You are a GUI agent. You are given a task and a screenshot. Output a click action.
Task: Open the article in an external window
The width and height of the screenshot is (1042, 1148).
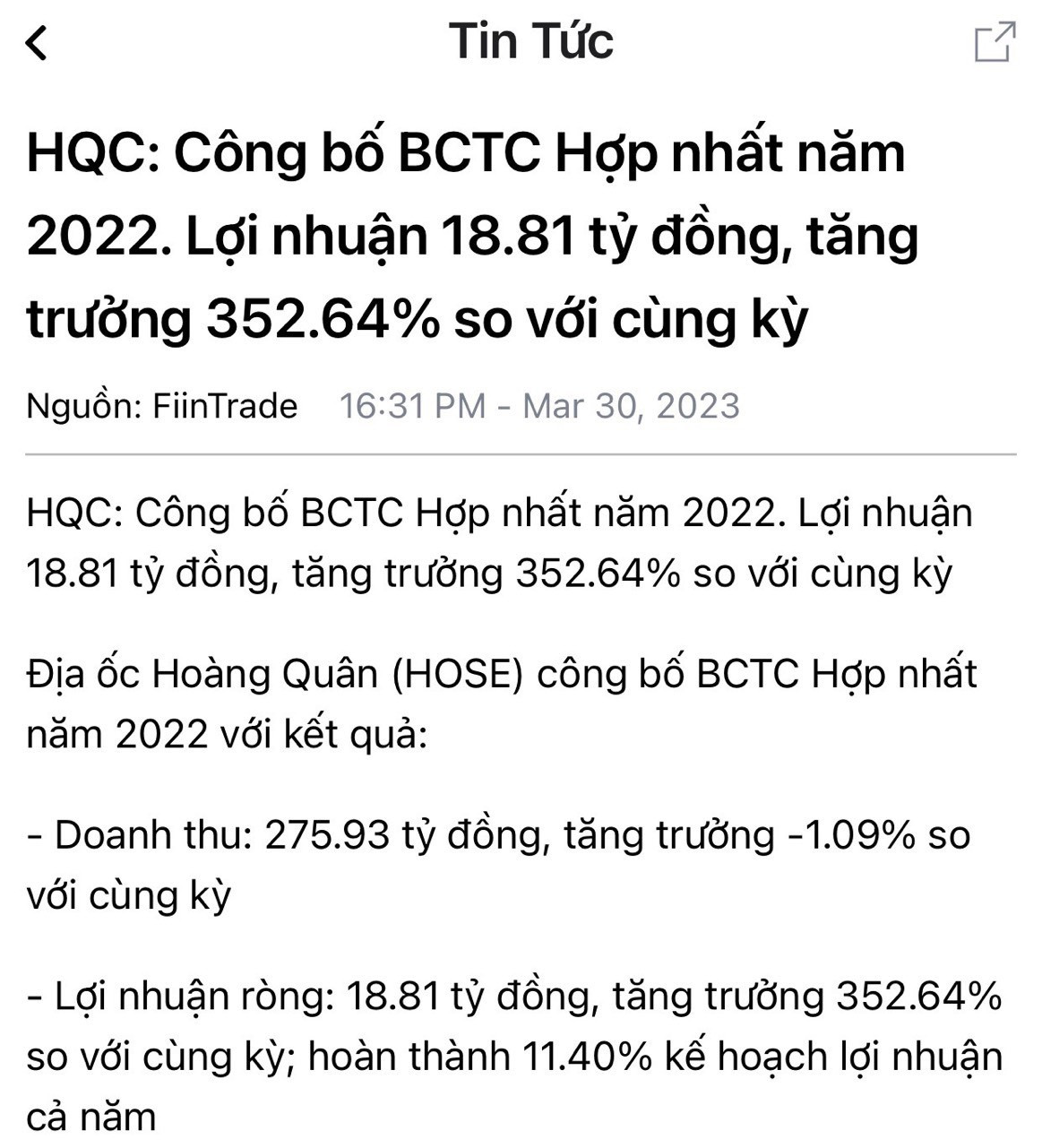pyautogui.click(x=995, y=42)
